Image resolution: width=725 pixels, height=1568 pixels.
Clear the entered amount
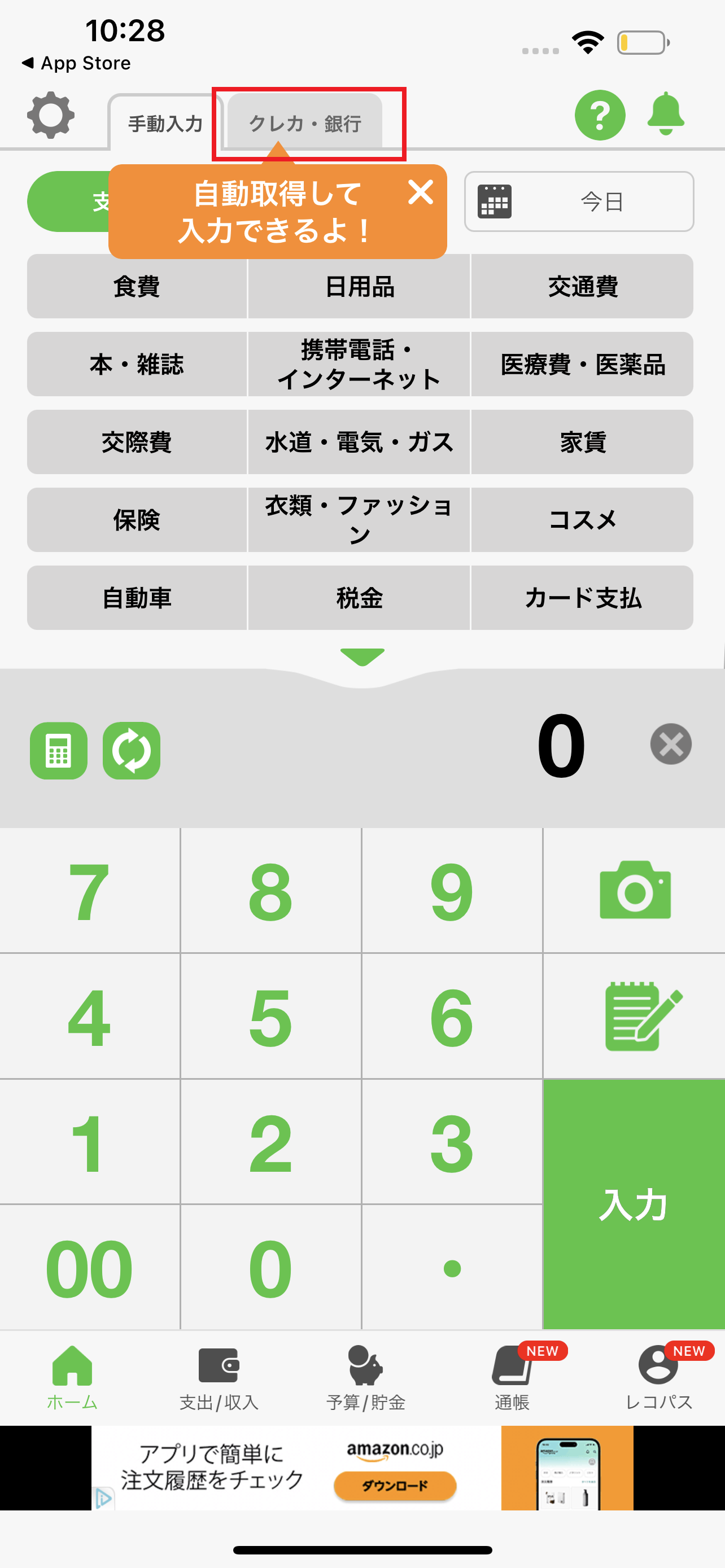(x=671, y=744)
